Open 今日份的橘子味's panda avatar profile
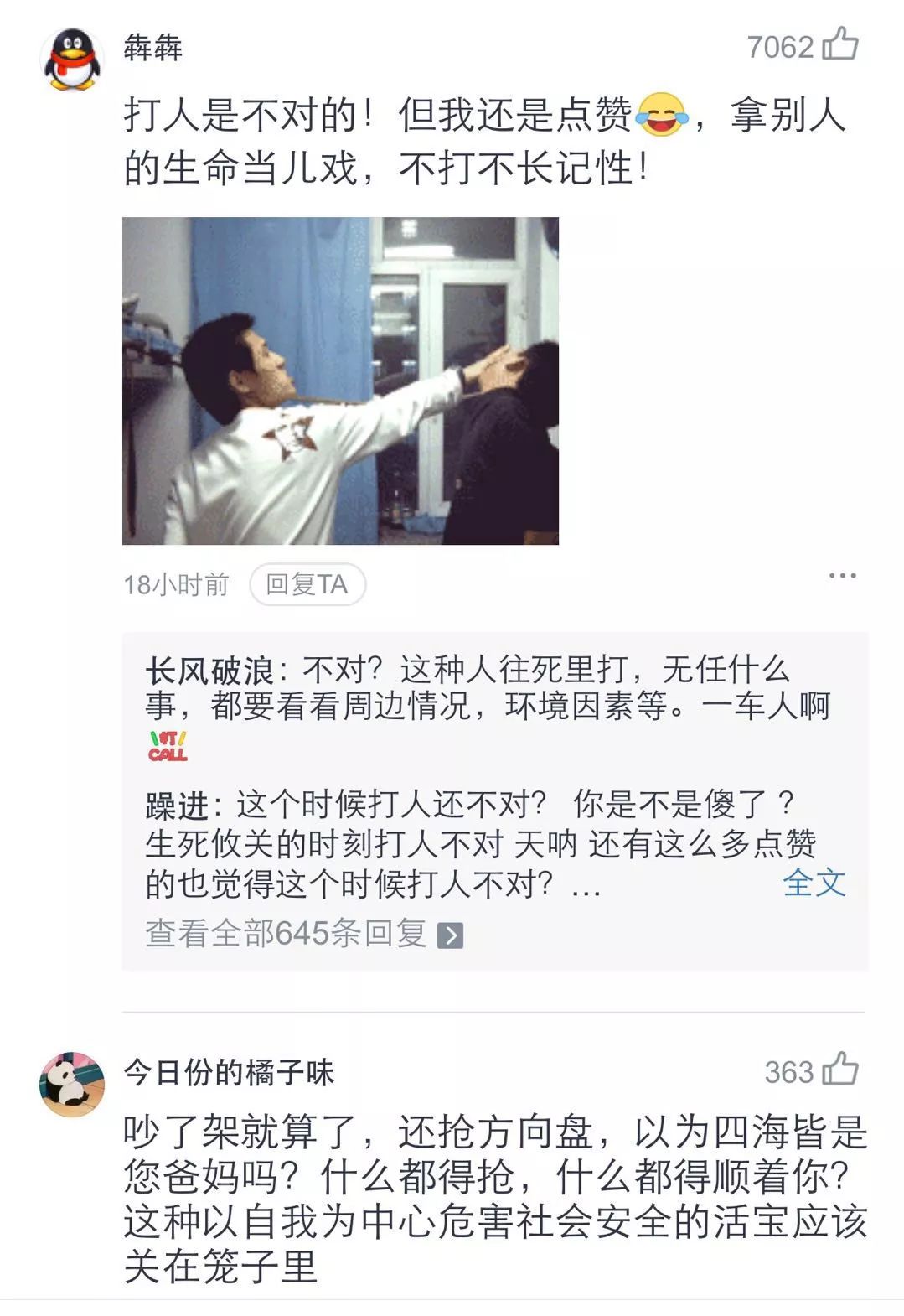Image resolution: width=904 pixels, height=1316 pixels. click(72, 1084)
